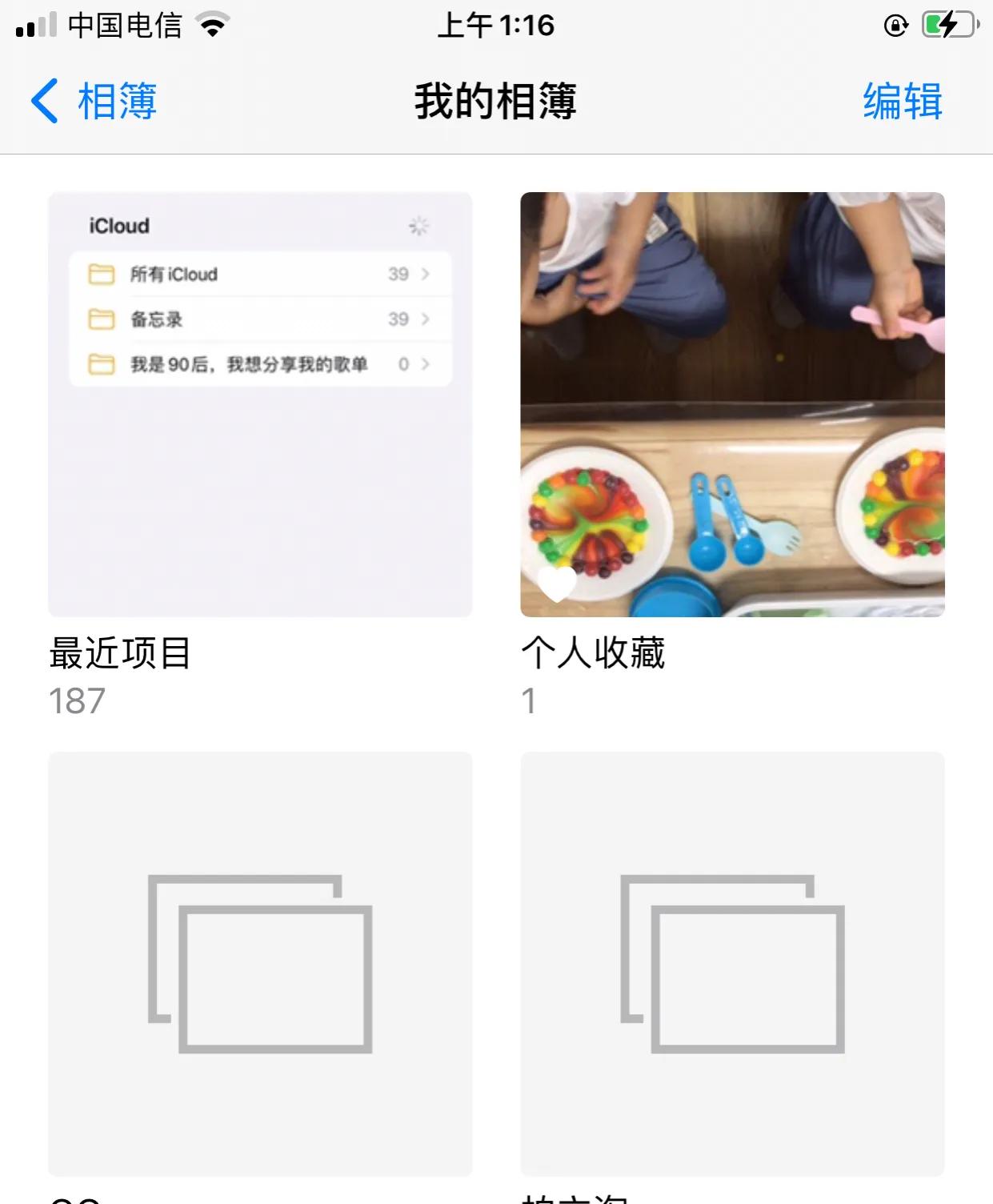Image resolution: width=993 pixels, height=1204 pixels.
Task: Expand the 所有 iCloud row via its chevron
Action: [425, 274]
